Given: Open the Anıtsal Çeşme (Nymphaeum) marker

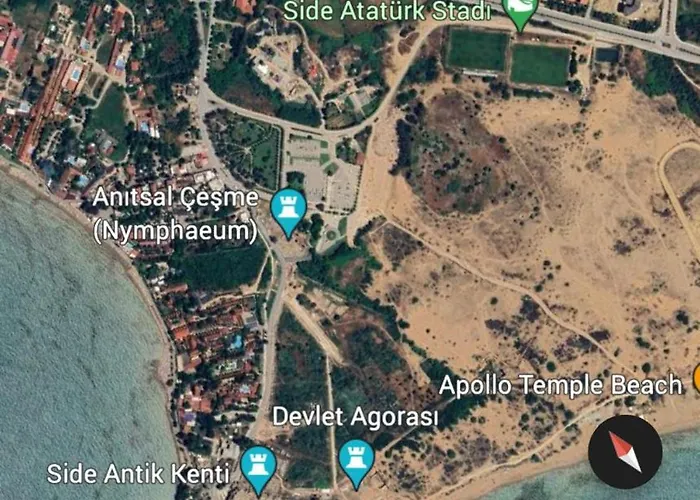Looking at the screenshot, I should coord(288,209).
